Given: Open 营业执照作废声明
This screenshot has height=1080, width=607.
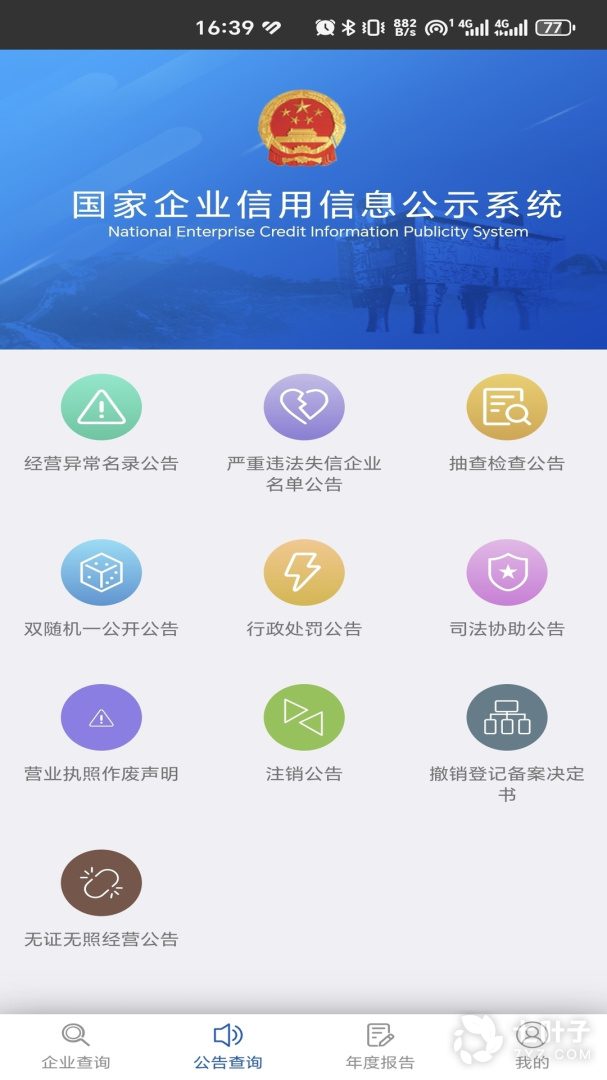Looking at the screenshot, I should coord(101,718).
